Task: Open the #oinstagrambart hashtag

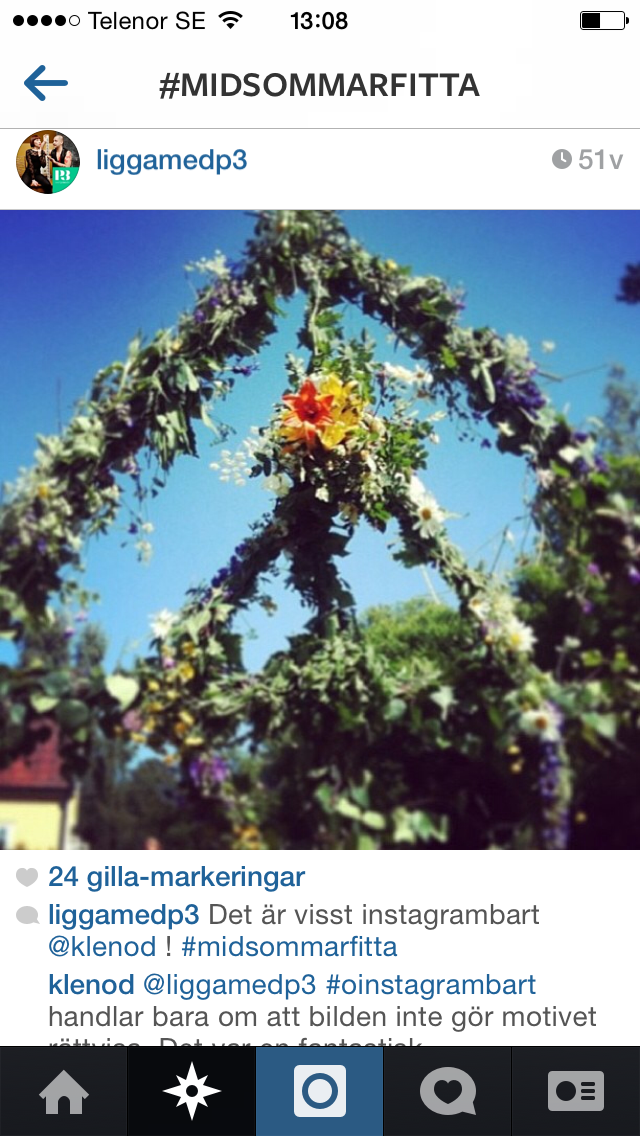Action: click(x=431, y=985)
